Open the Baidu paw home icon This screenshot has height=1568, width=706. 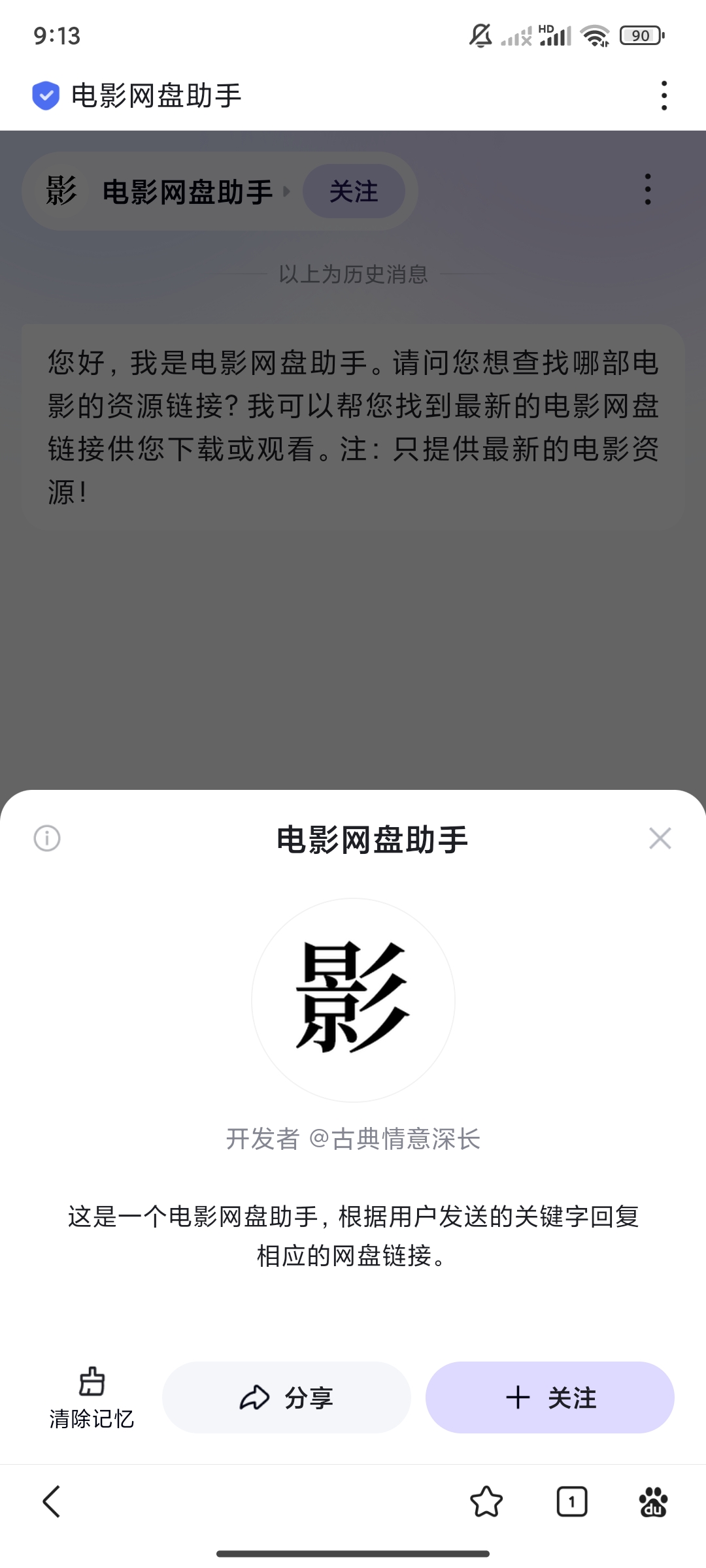(x=653, y=1501)
